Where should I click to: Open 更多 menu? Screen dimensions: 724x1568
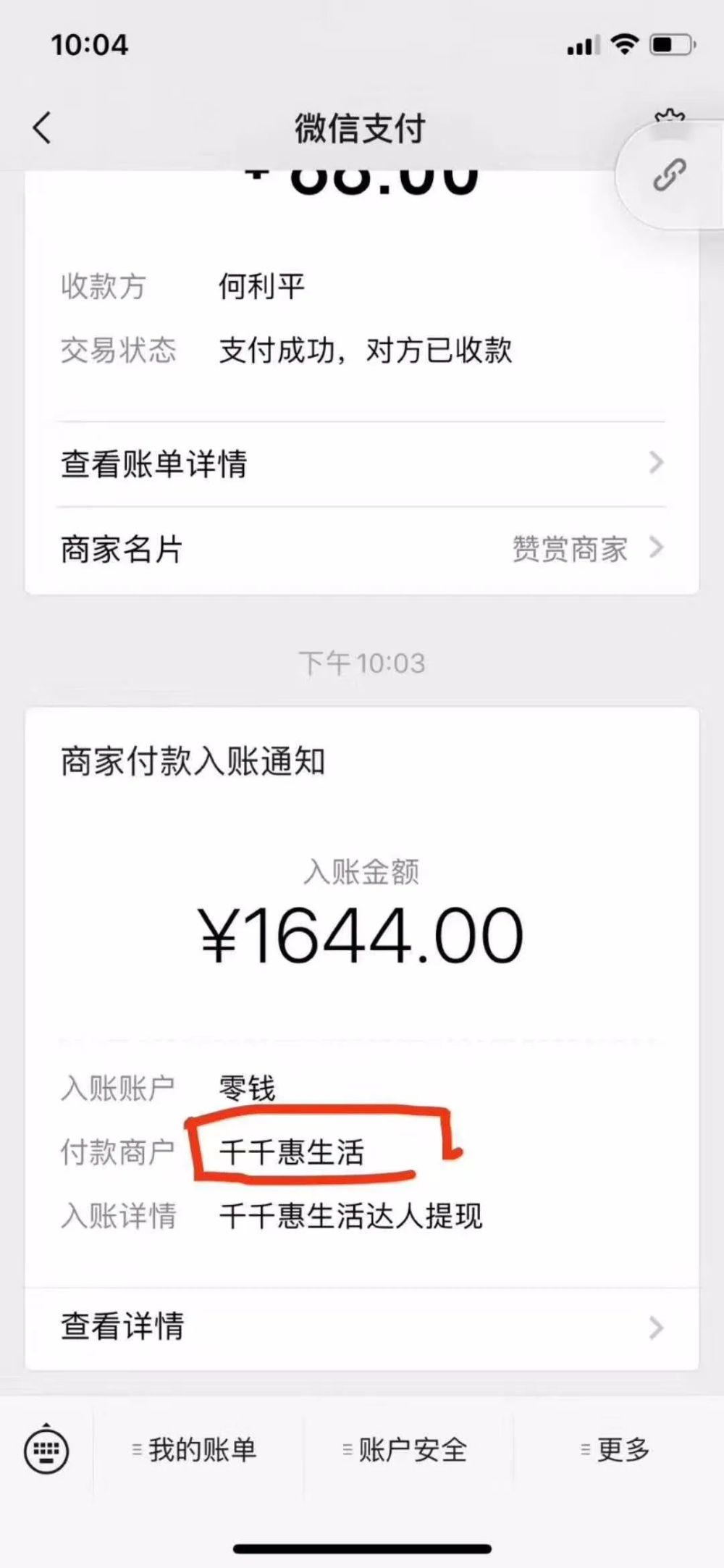click(615, 1450)
